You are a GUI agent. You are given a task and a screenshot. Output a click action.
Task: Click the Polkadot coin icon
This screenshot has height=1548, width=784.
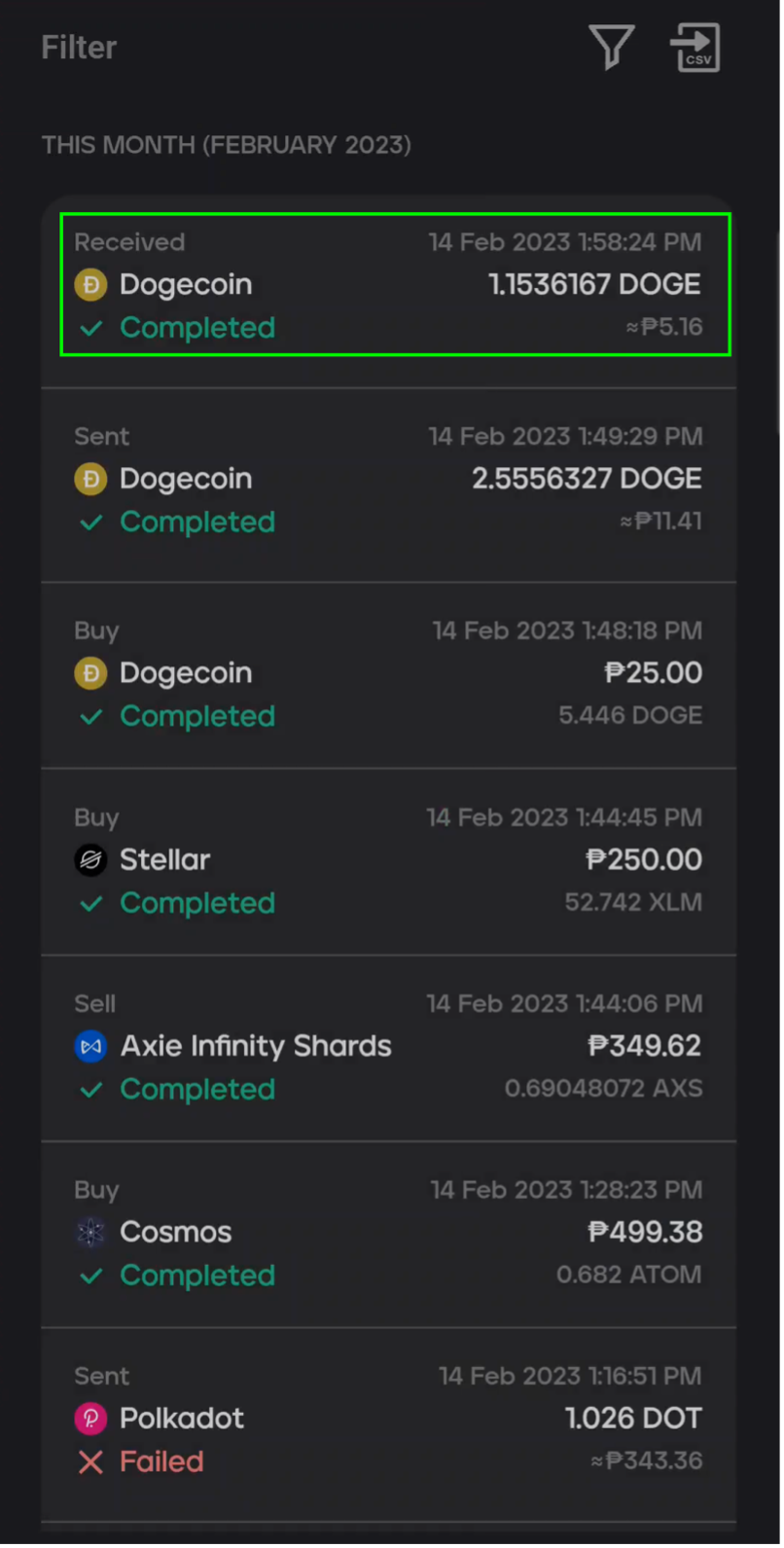click(x=90, y=1419)
